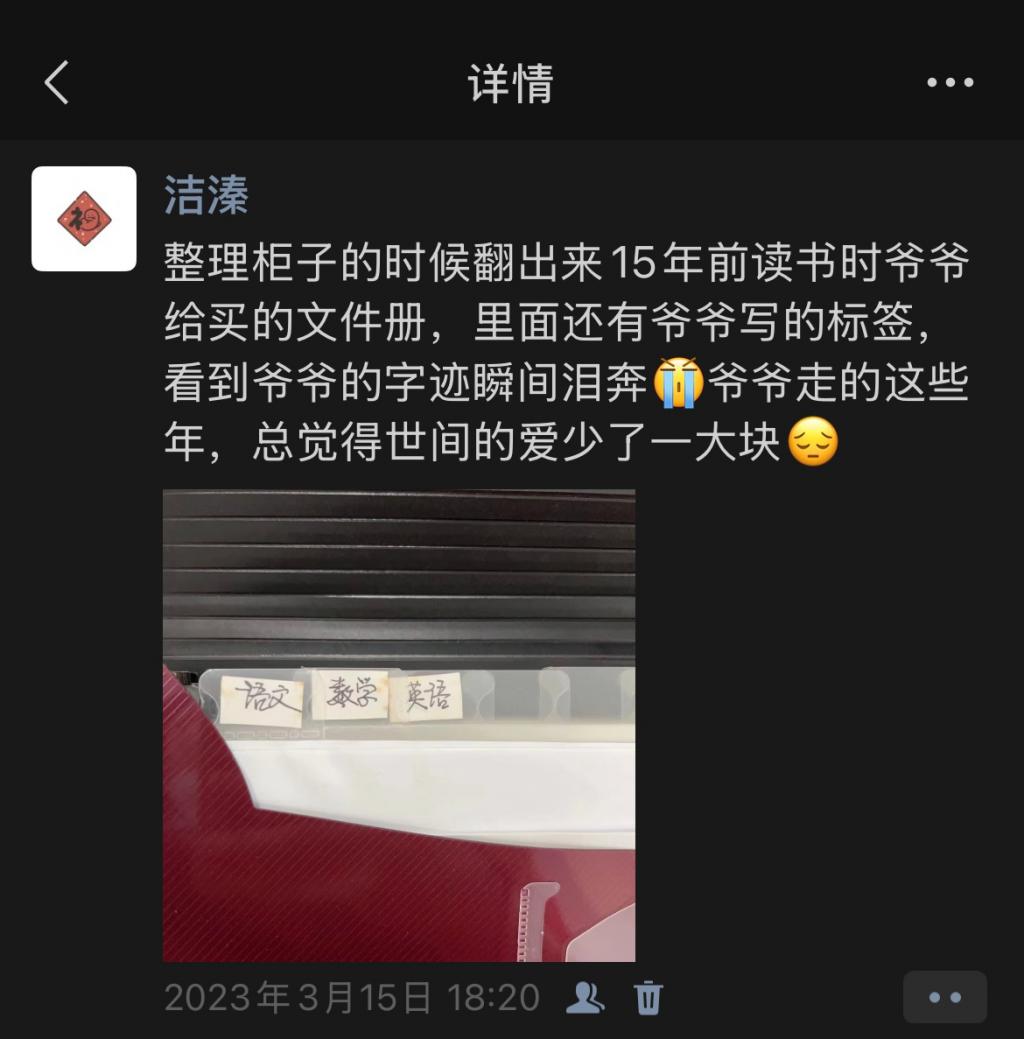The width and height of the screenshot is (1024, 1039).
Task: Open 洁溱's profile picture
Action: [x=84, y=219]
